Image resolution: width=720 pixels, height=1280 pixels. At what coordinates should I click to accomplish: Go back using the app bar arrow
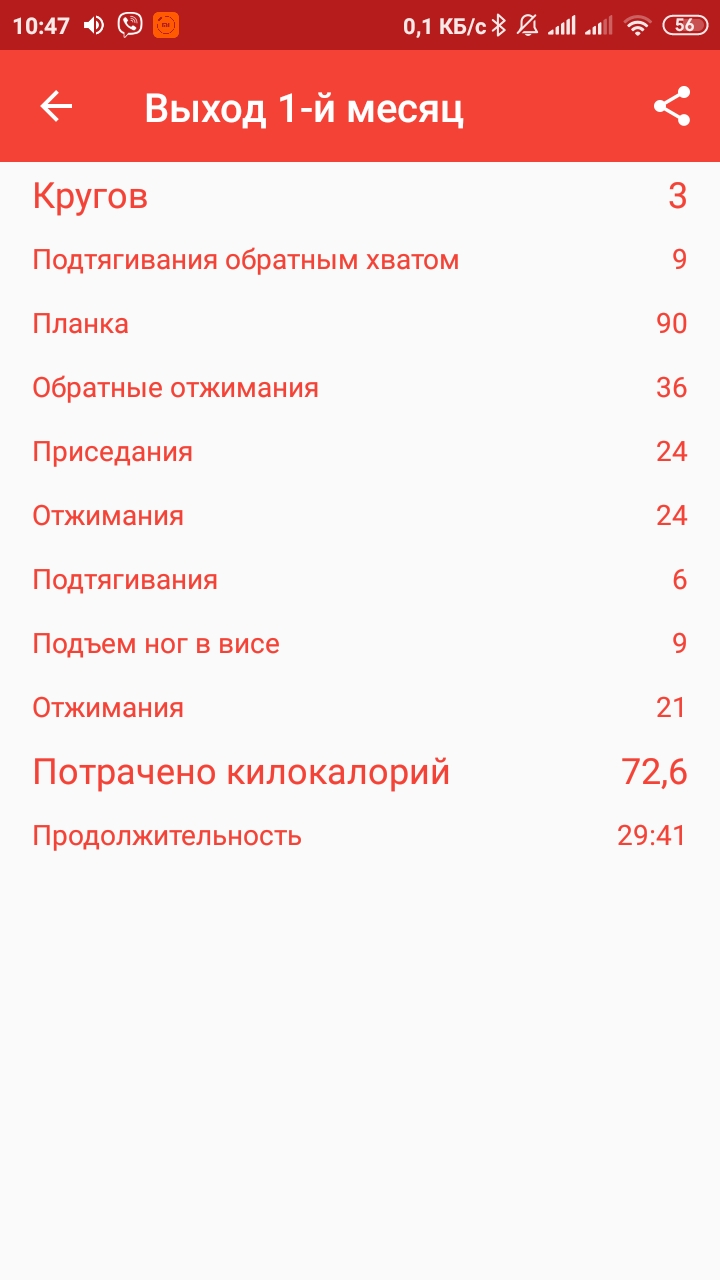tap(56, 106)
